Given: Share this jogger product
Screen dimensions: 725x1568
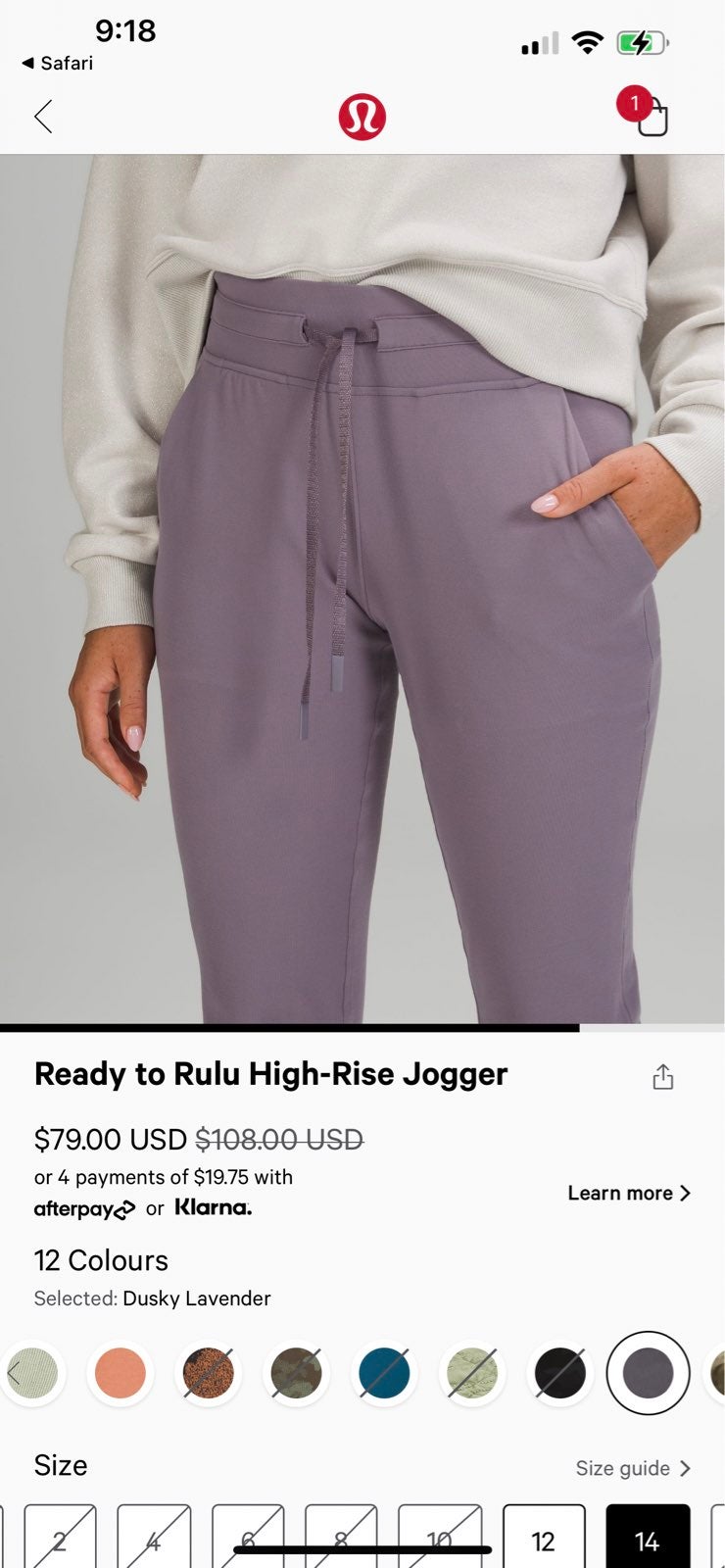Looking at the screenshot, I should [x=663, y=1076].
